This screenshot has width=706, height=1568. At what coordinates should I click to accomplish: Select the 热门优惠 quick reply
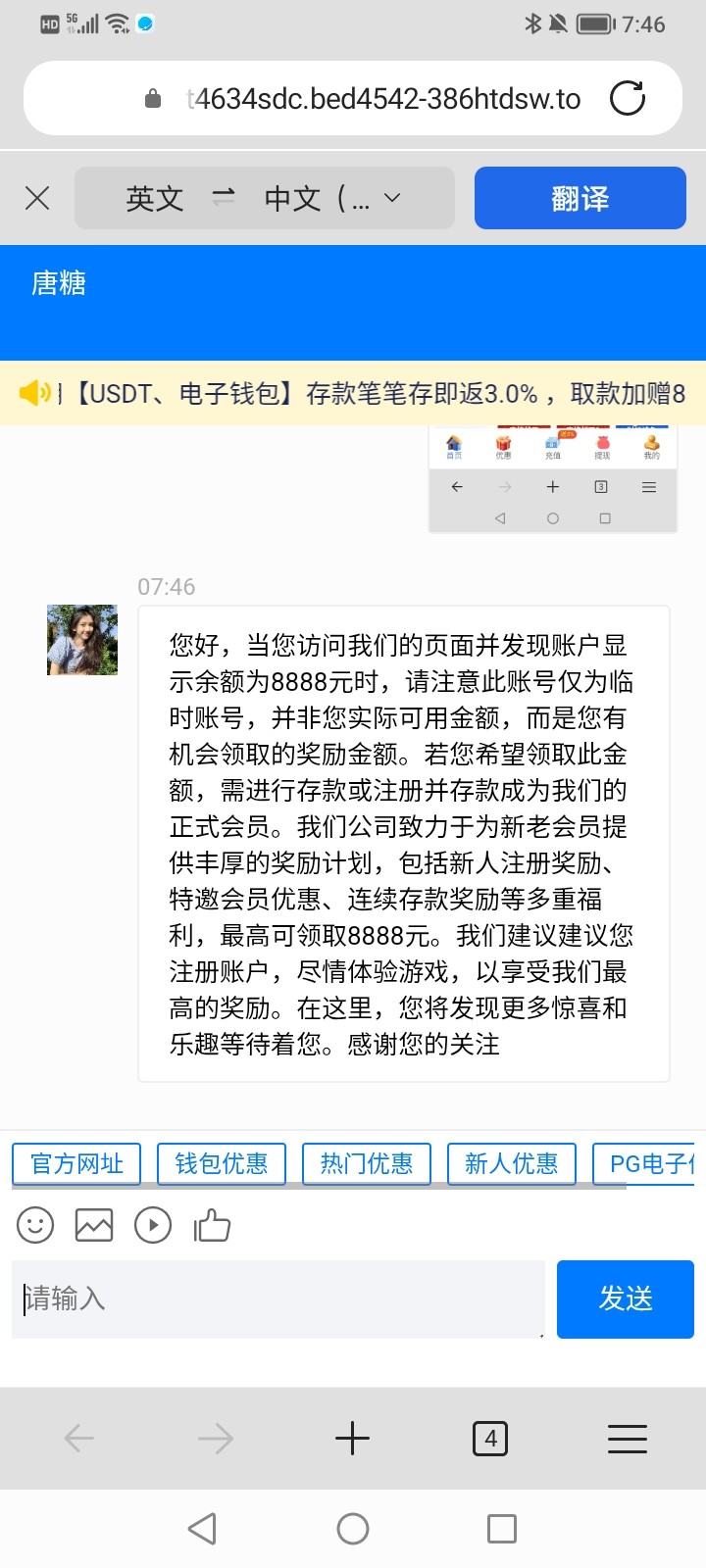tap(367, 1164)
